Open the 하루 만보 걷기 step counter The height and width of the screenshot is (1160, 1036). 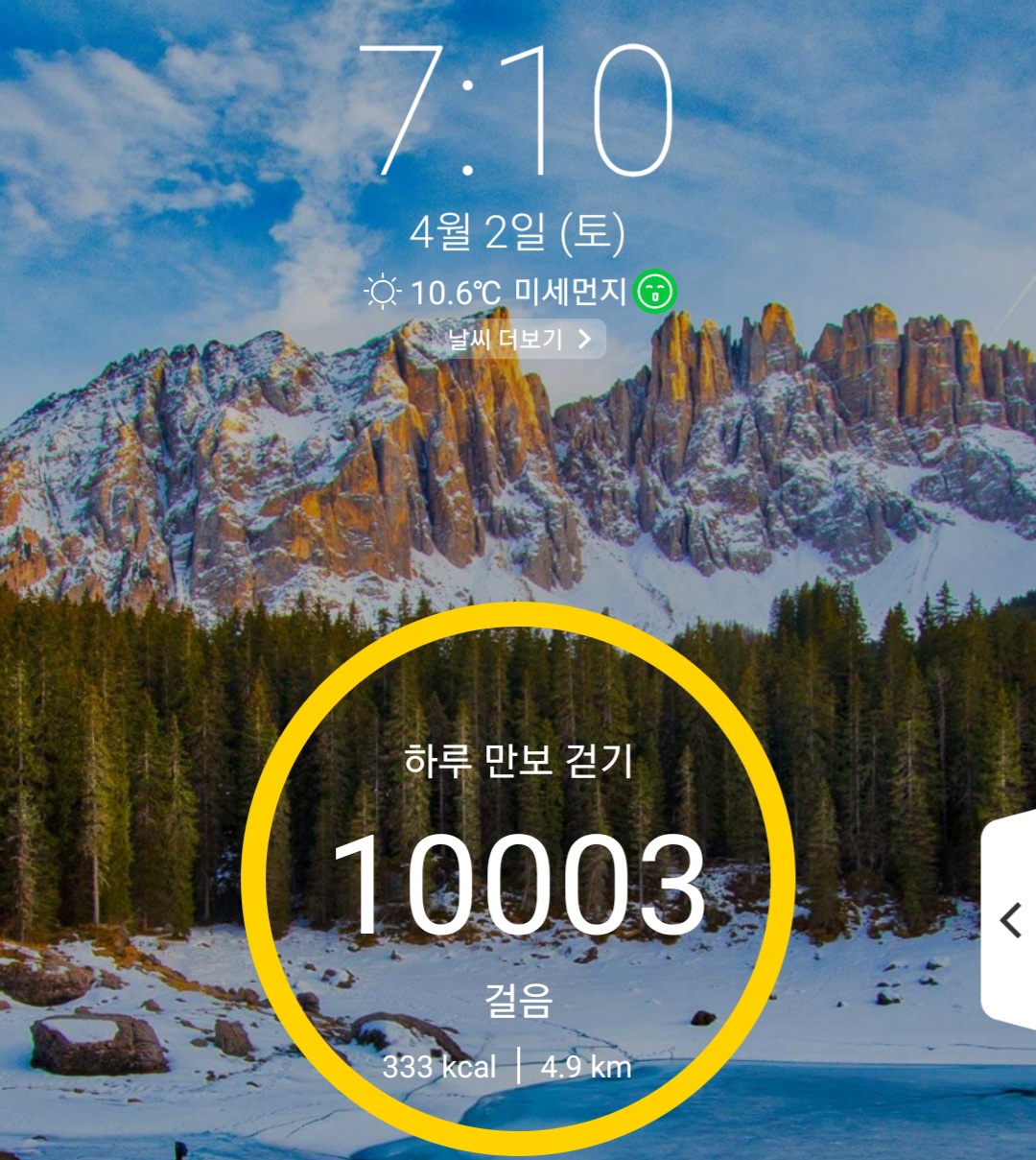518,880
